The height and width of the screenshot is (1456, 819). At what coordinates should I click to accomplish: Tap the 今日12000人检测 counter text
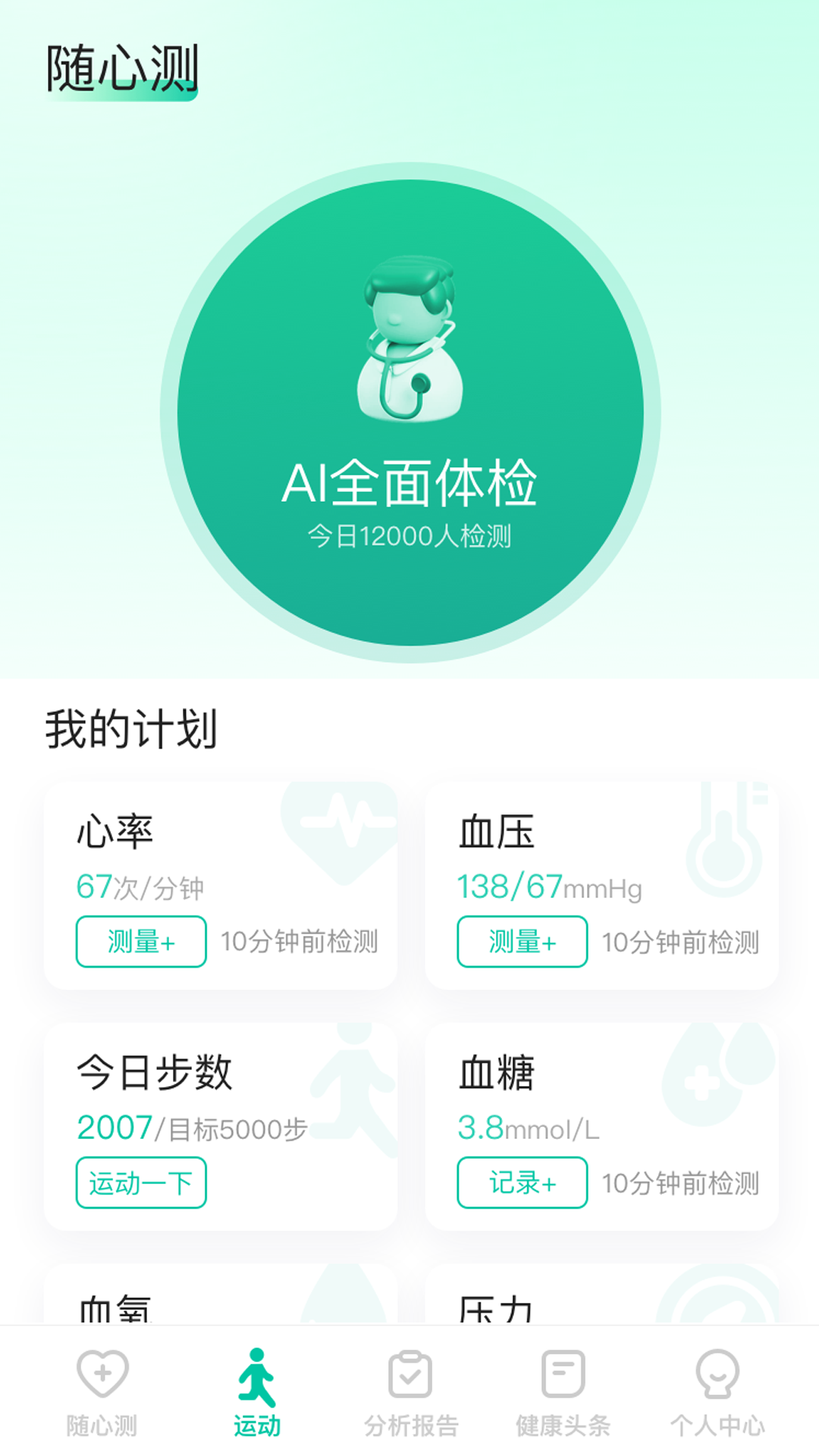pyautogui.click(x=409, y=535)
